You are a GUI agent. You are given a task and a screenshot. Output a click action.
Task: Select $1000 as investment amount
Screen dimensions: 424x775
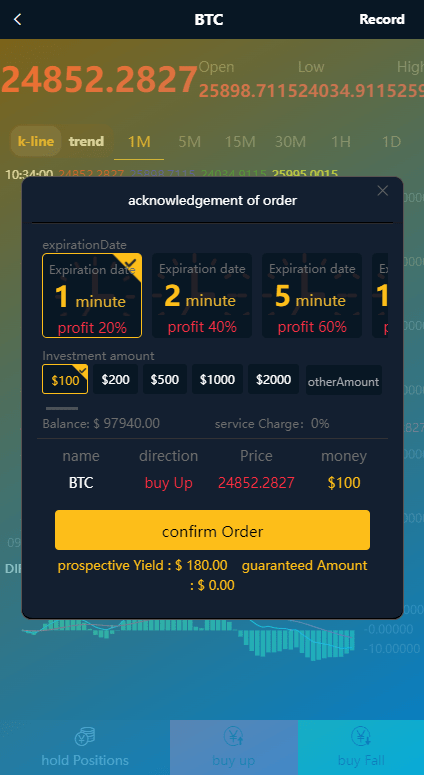(x=217, y=380)
